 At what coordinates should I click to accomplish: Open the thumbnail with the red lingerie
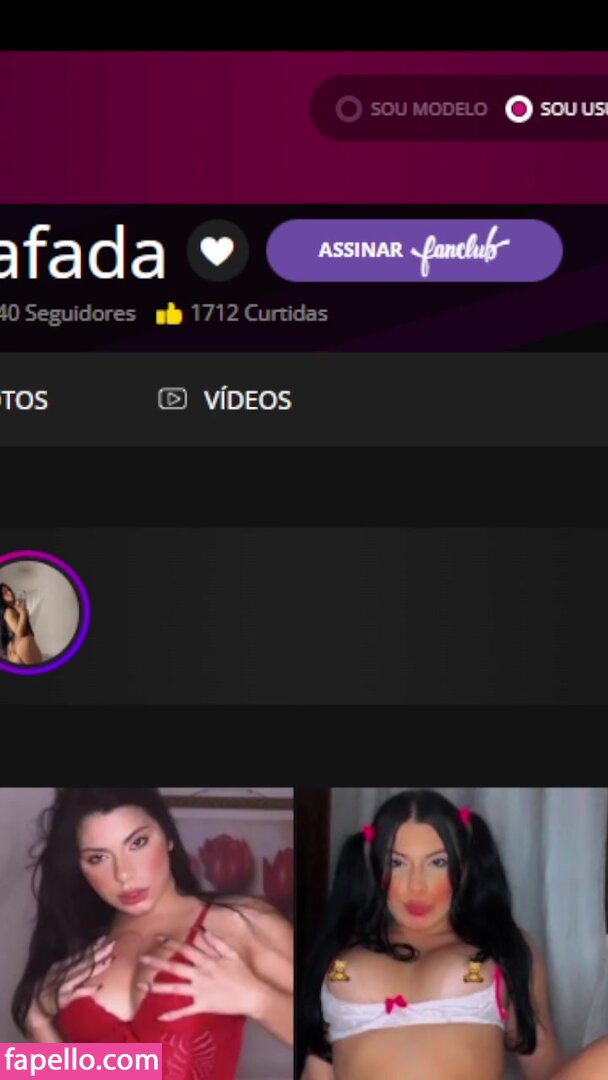146,933
